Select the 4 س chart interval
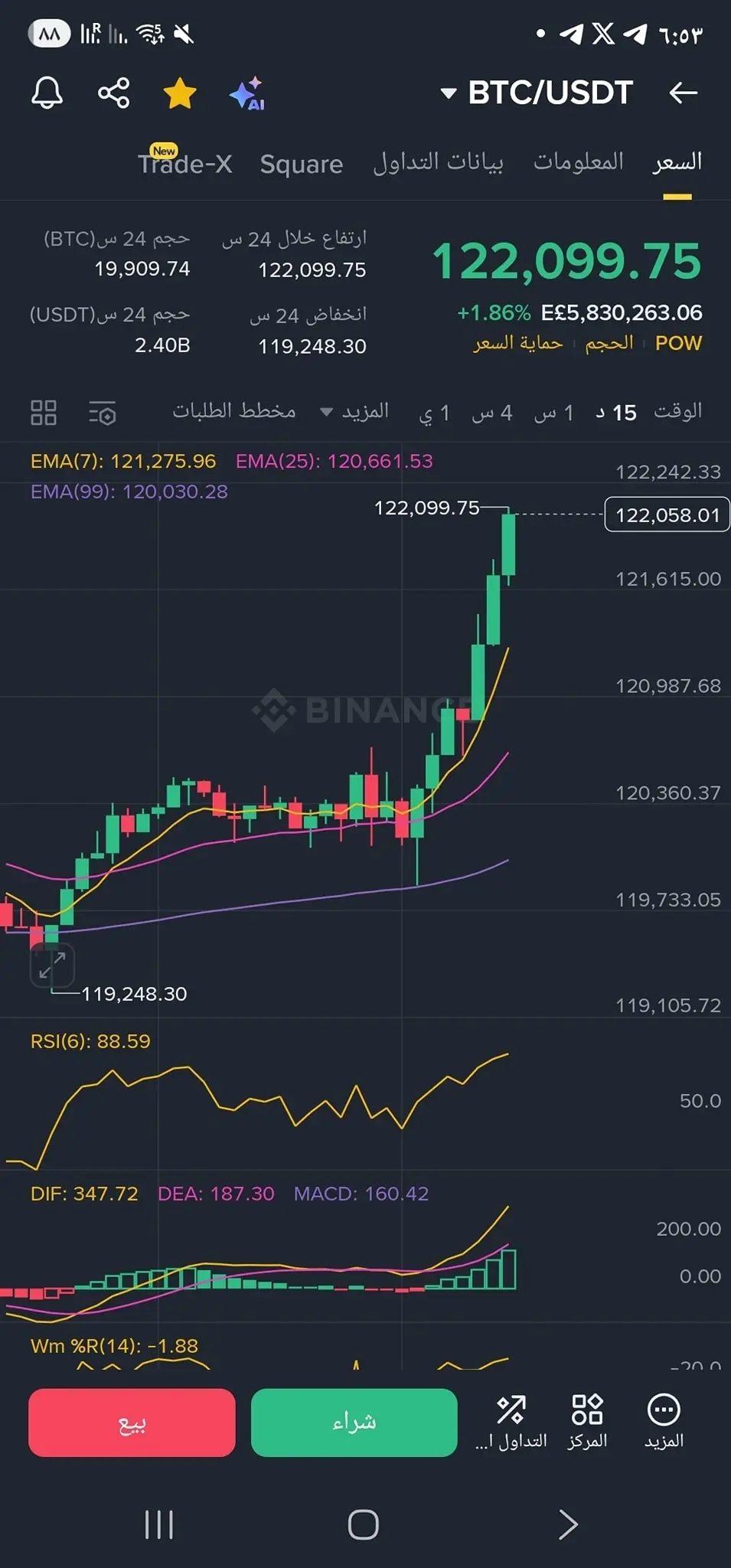731x1568 pixels. tap(491, 413)
